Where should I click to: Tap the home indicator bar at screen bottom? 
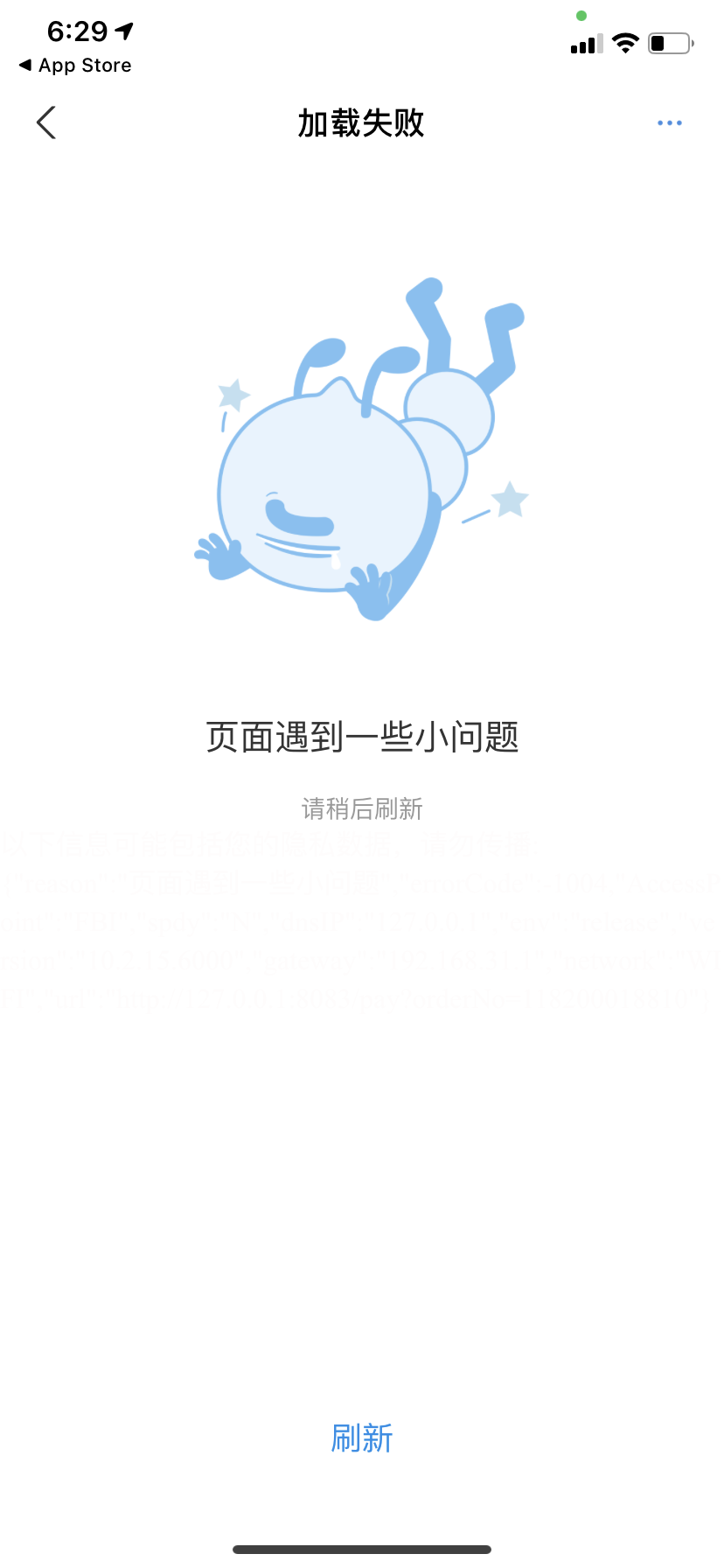coord(362,1549)
